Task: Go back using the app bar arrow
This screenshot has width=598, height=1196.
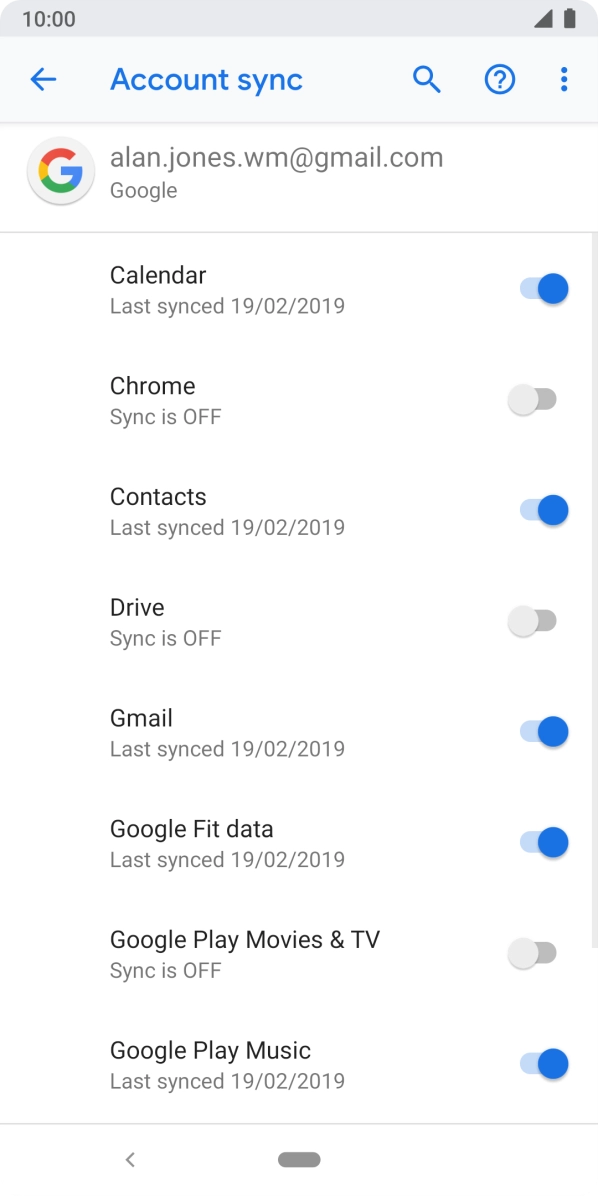Action: coord(43,79)
